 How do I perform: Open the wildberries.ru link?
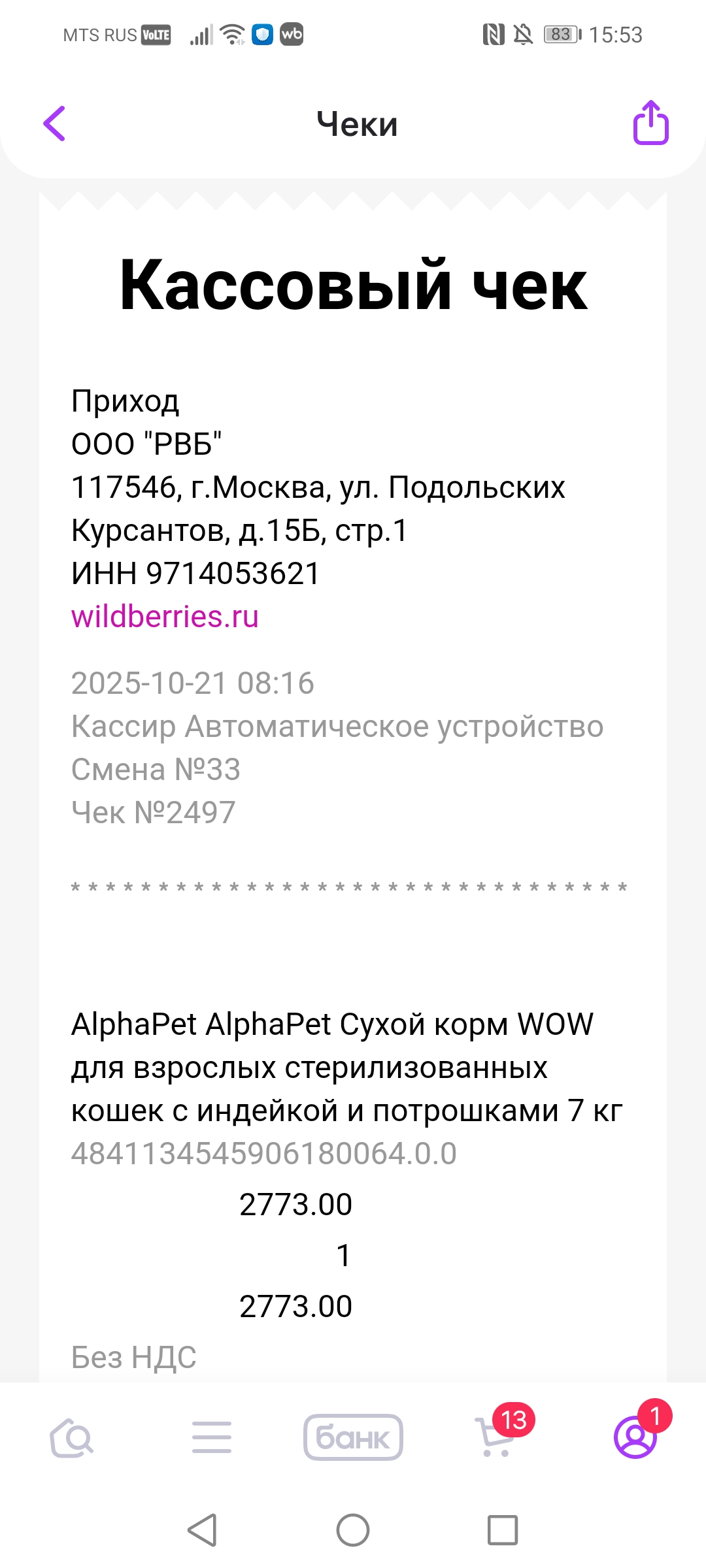coord(165,617)
